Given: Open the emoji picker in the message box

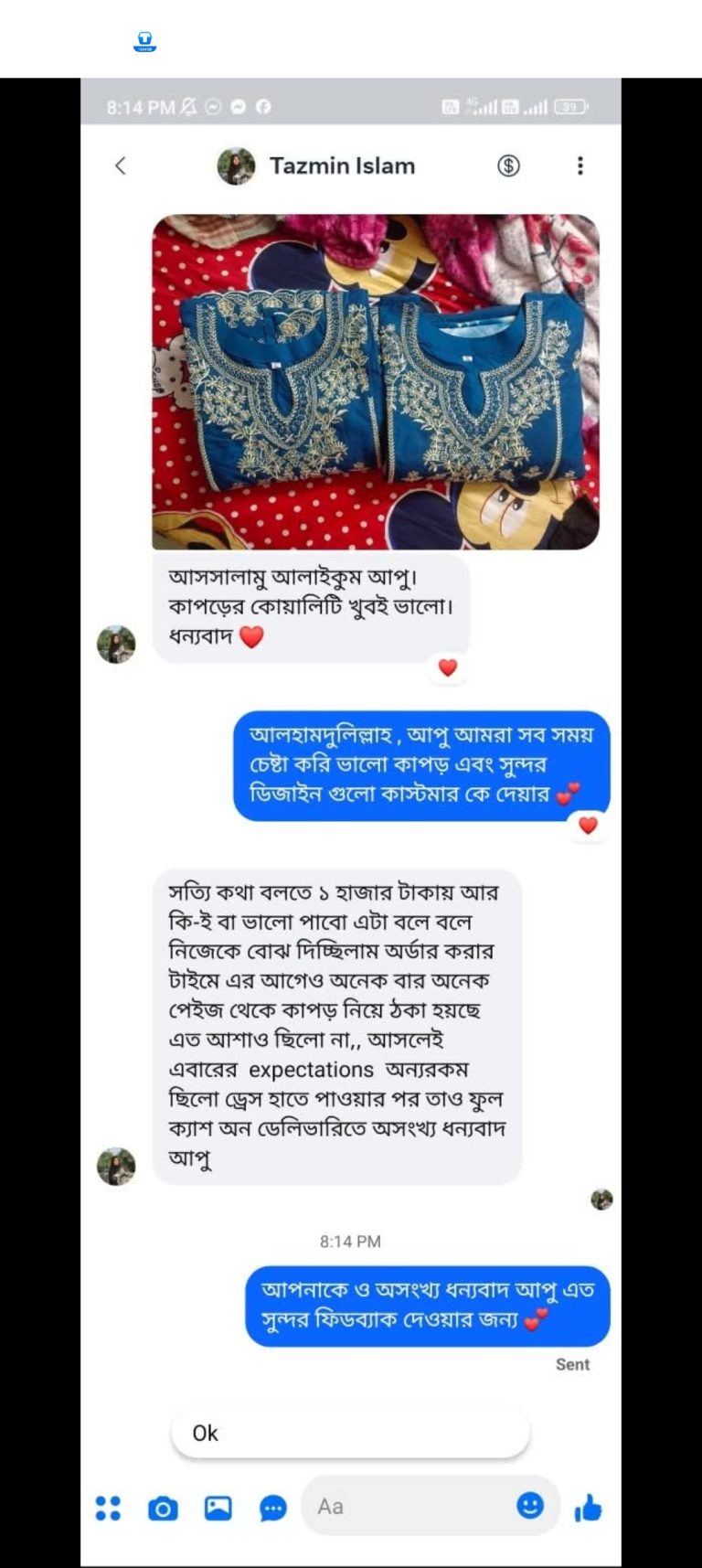Looking at the screenshot, I should [530, 1505].
